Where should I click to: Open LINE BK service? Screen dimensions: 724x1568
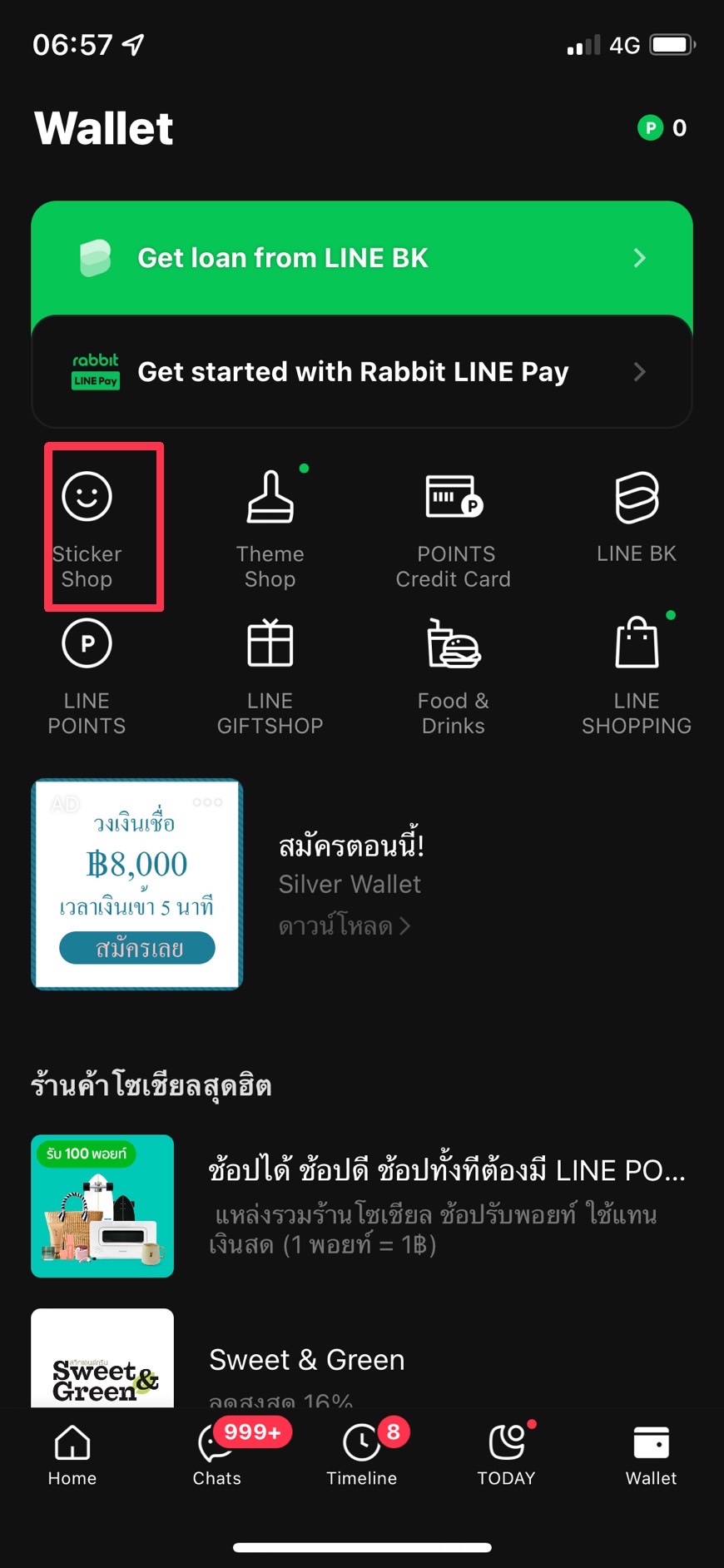(x=637, y=514)
